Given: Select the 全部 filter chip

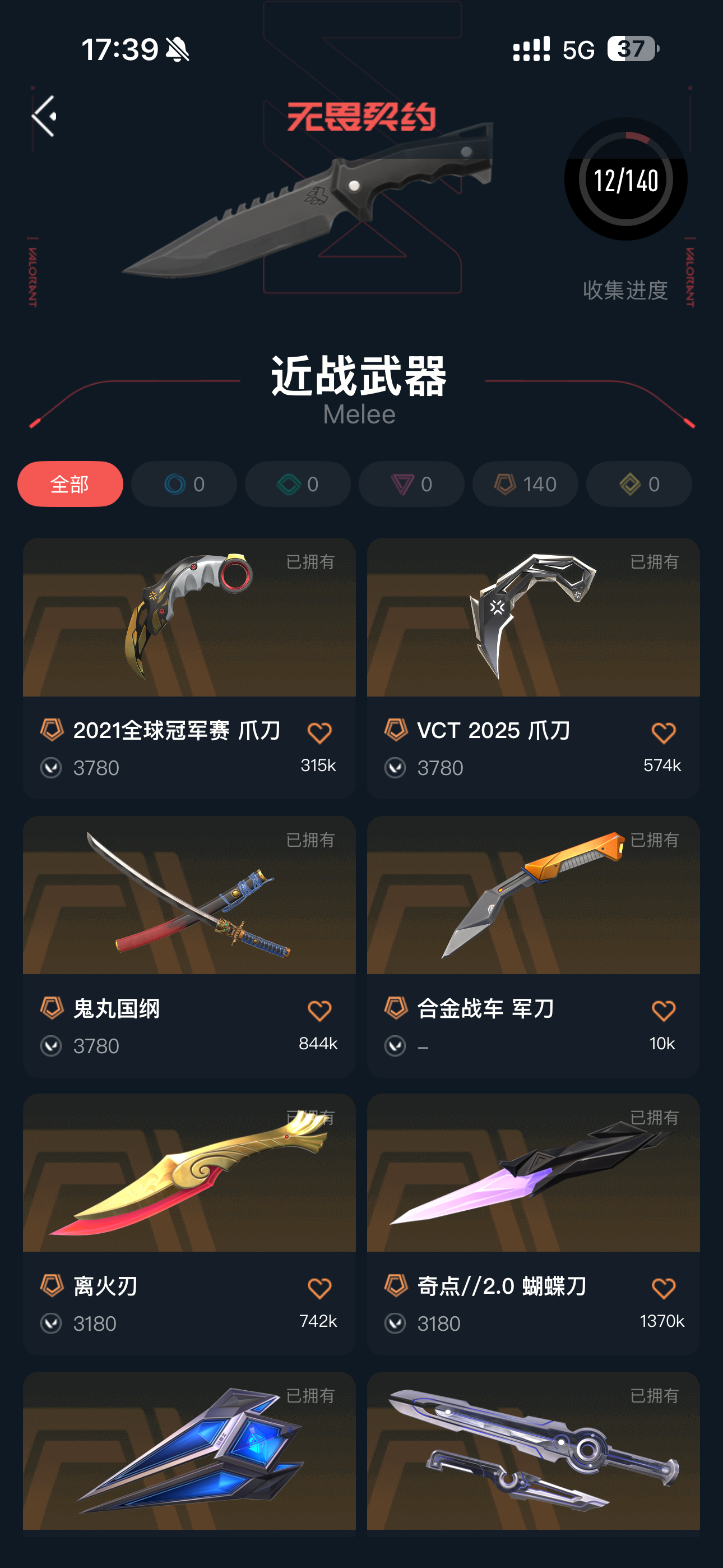Looking at the screenshot, I should pyautogui.click(x=70, y=484).
